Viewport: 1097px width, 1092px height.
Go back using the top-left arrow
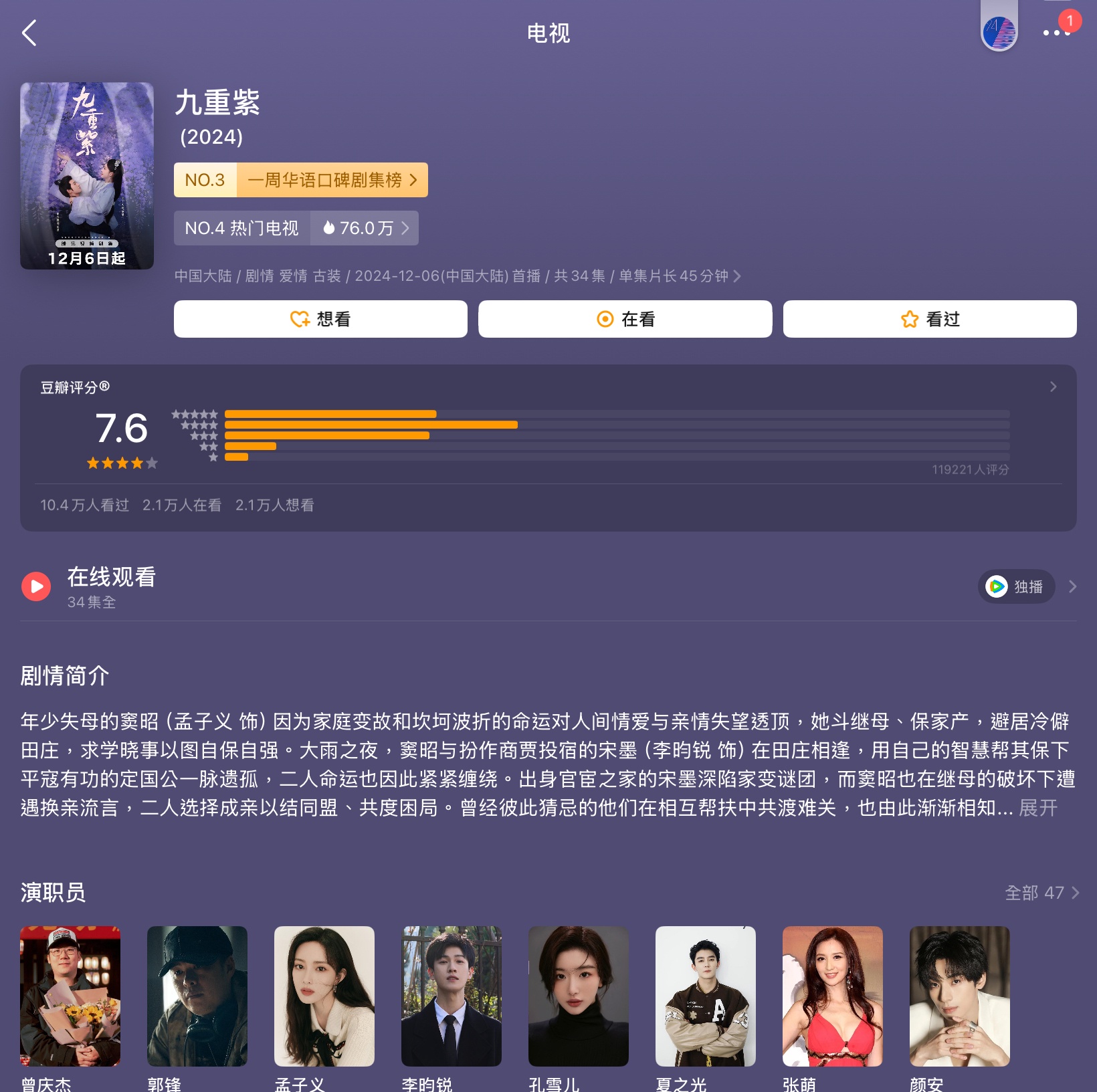pyautogui.click(x=29, y=33)
